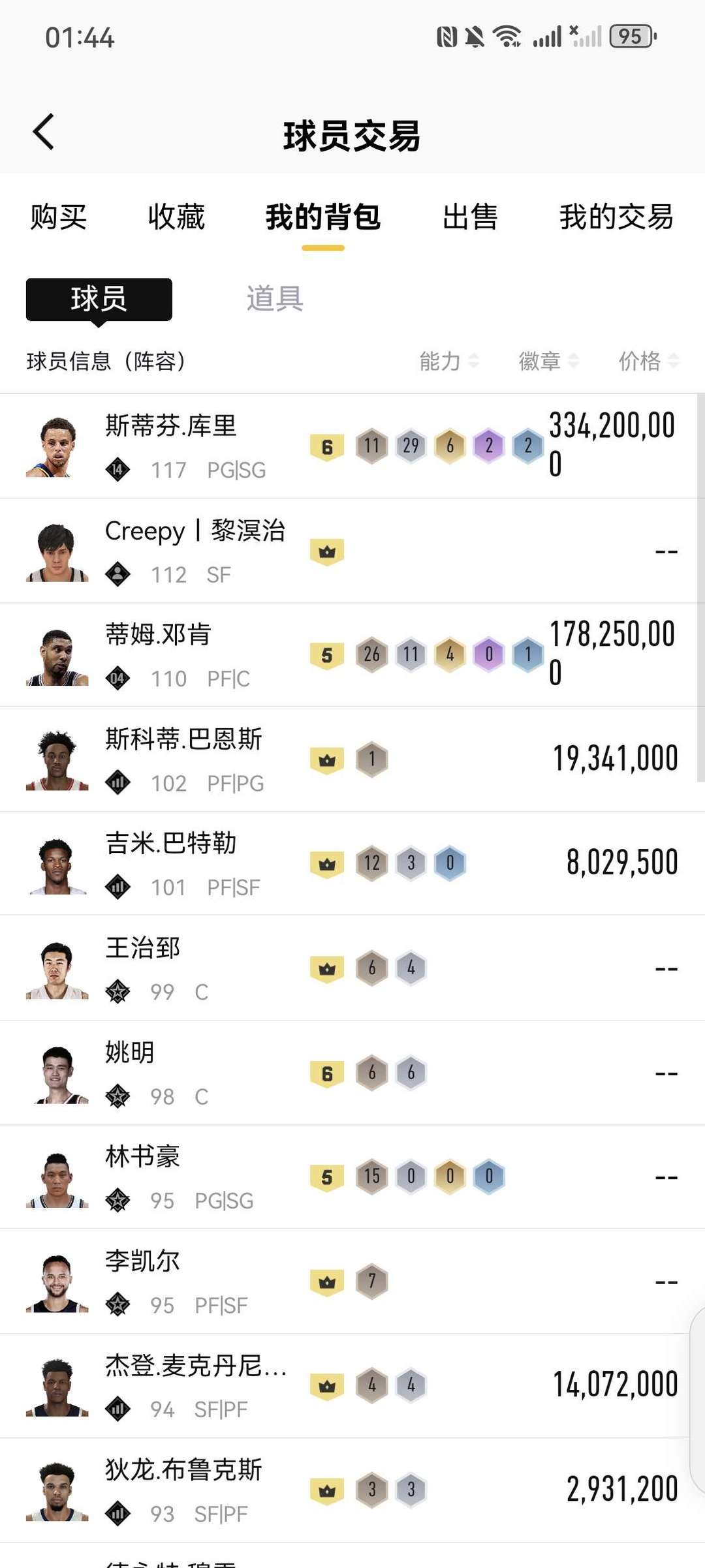Screen dimensions: 705x1568
Task: Sort list by 徽章
Action: pyautogui.click(x=548, y=361)
